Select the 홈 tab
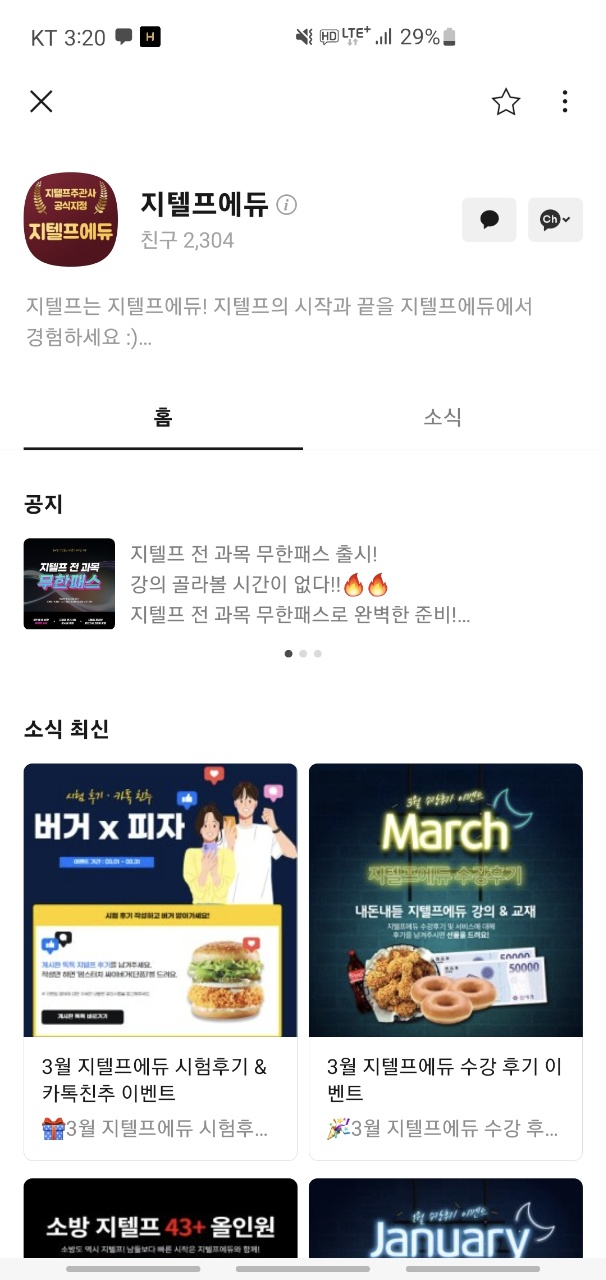The width and height of the screenshot is (606, 1280). (x=163, y=418)
